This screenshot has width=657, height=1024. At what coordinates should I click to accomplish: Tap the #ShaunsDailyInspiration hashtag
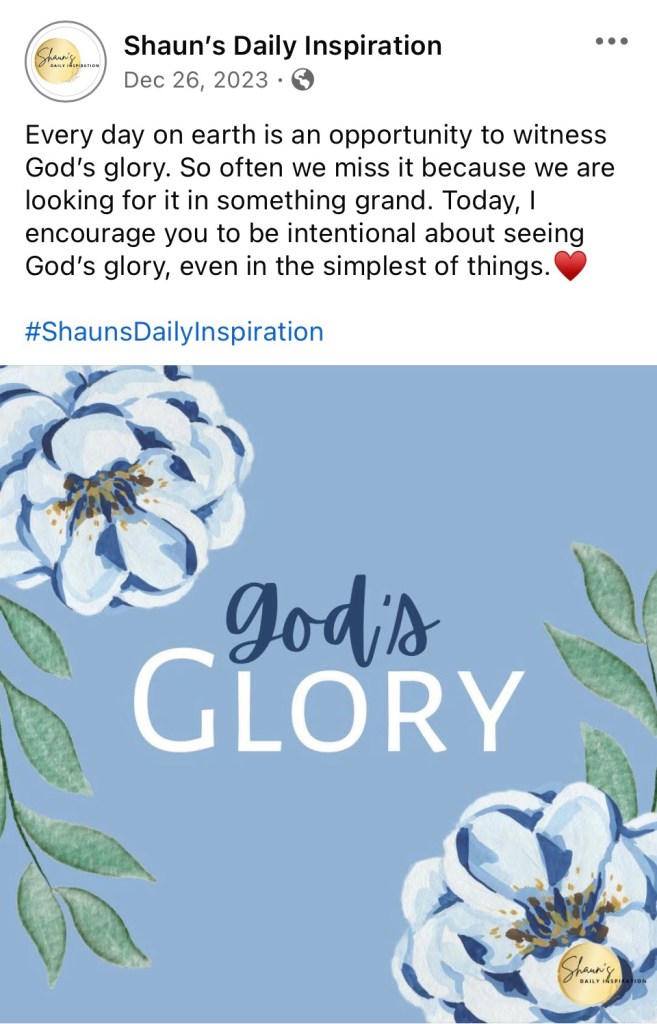click(x=174, y=331)
